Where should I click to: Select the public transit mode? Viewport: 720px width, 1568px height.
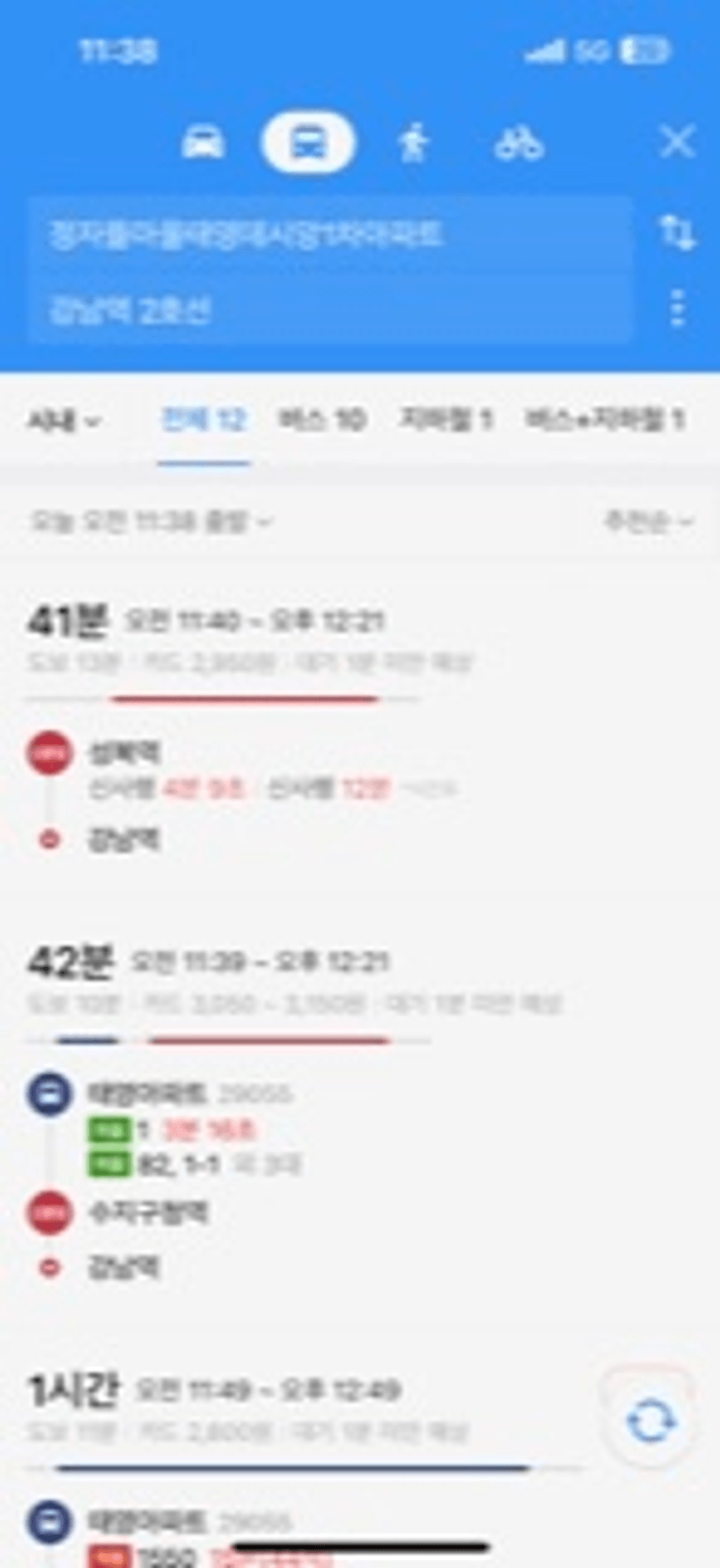click(308, 142)
